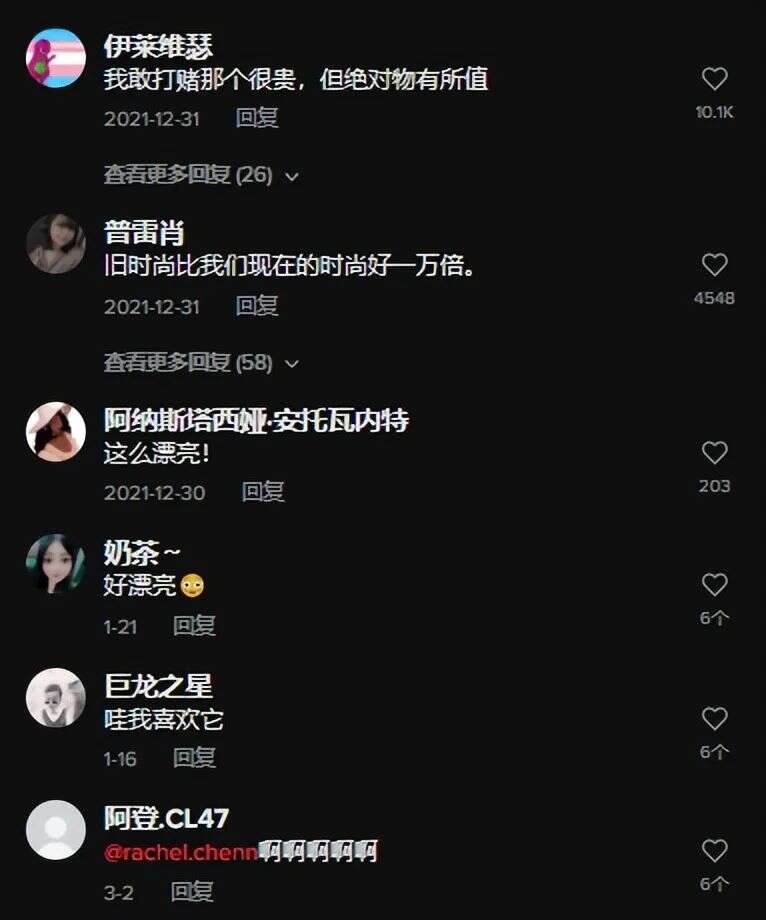Click 阿登.CL47's gray default avatar icon
This screenshot has height=920, width=766.
(55, 832)
